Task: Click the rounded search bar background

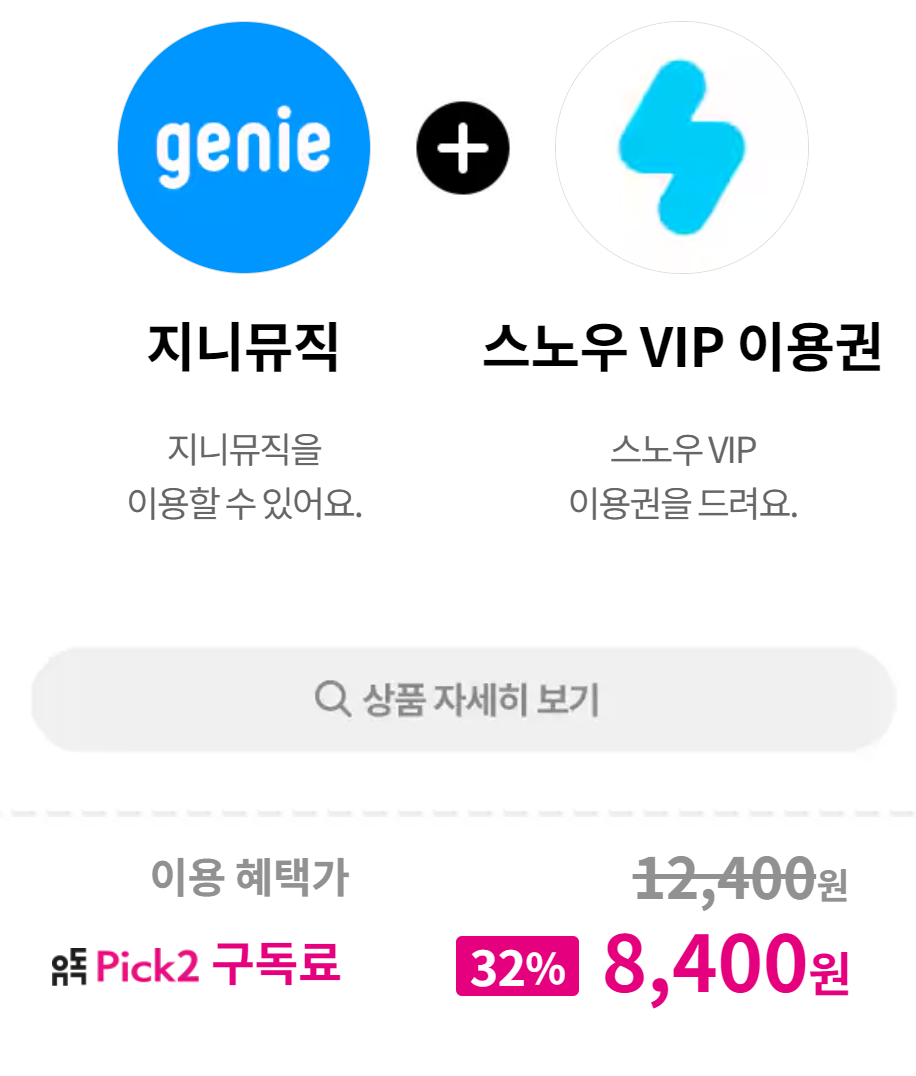Action: [x=458, y=697]
